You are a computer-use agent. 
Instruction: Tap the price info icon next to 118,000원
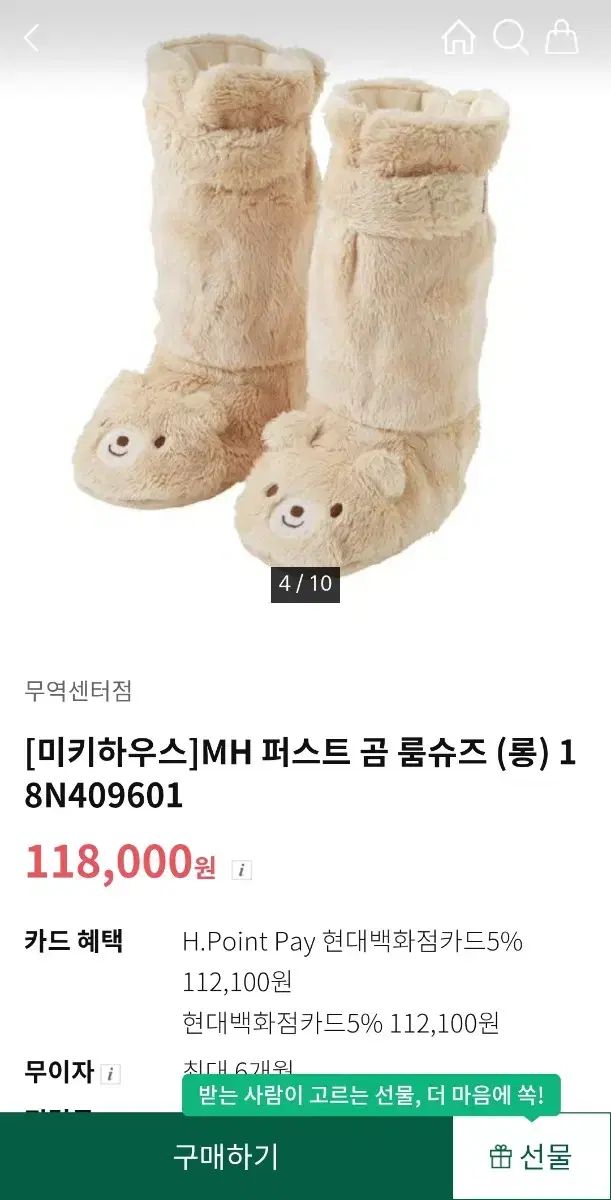click(x=241, y=869)
